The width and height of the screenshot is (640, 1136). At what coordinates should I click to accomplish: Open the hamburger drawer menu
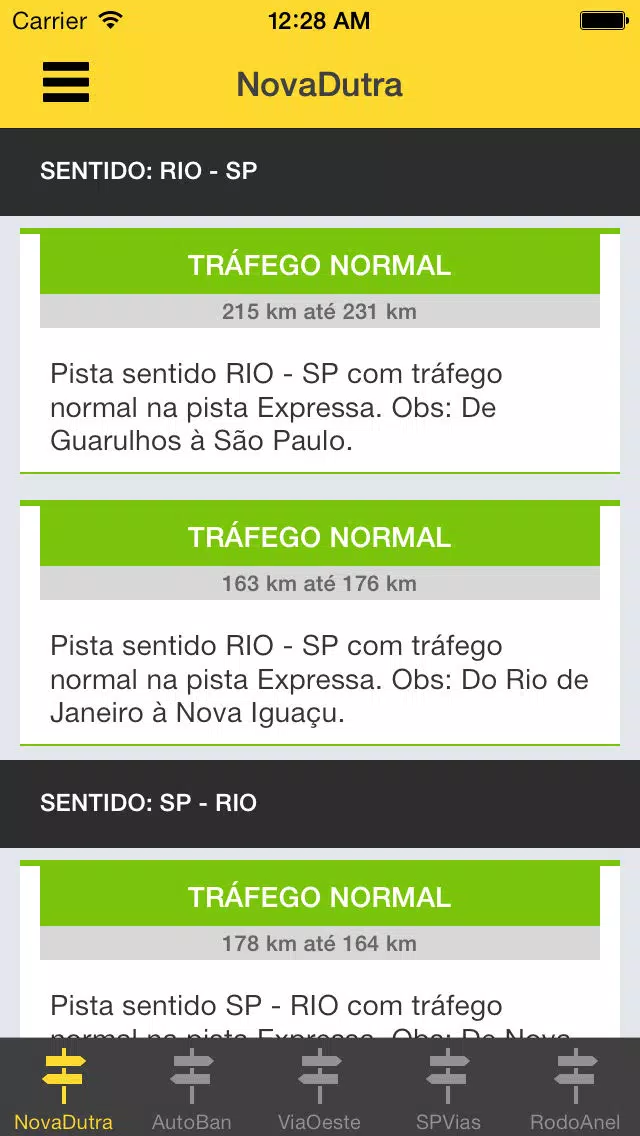[66, 82]
